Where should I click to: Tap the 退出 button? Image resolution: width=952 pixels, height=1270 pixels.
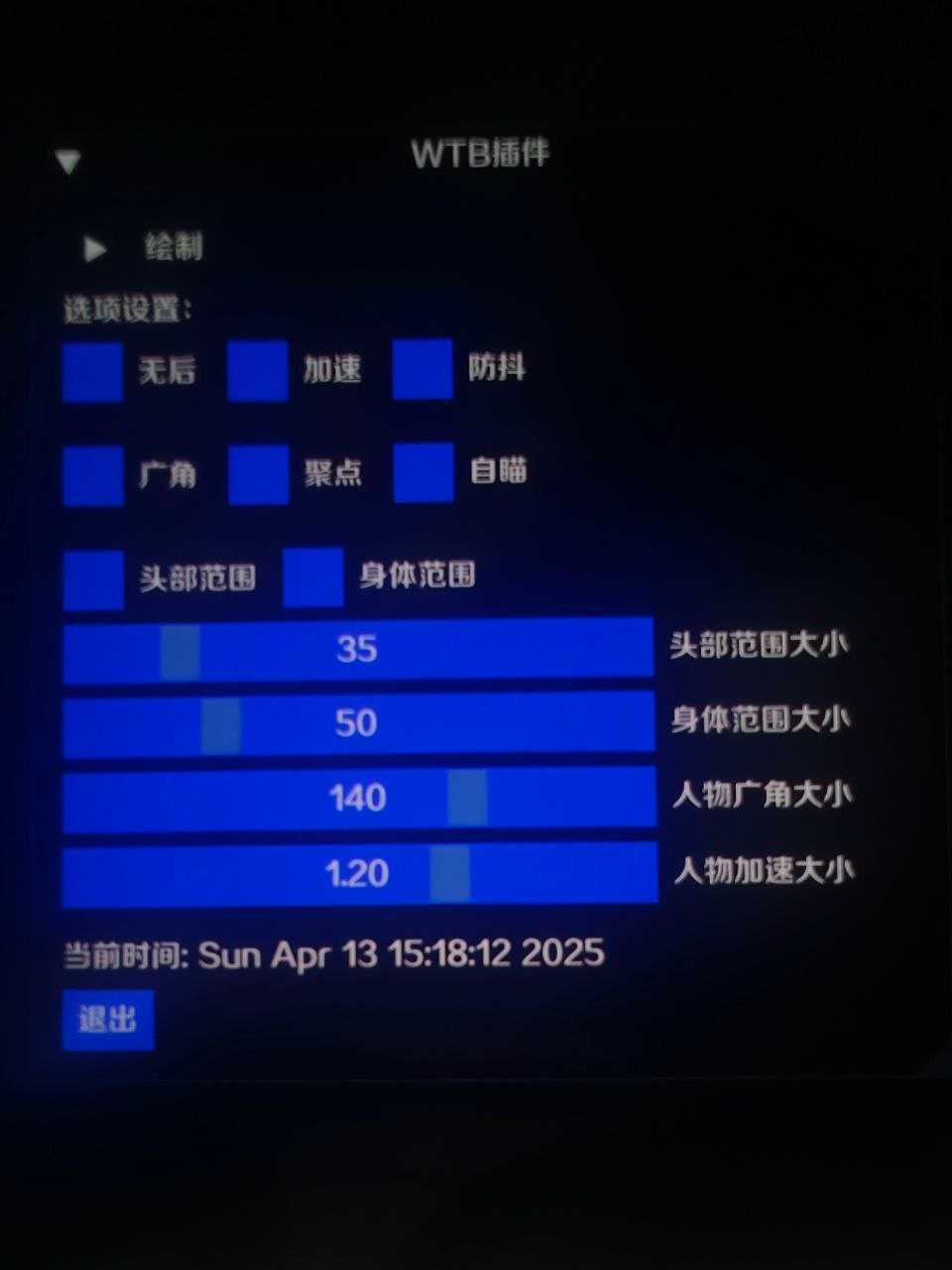[x=107, y=1020]
